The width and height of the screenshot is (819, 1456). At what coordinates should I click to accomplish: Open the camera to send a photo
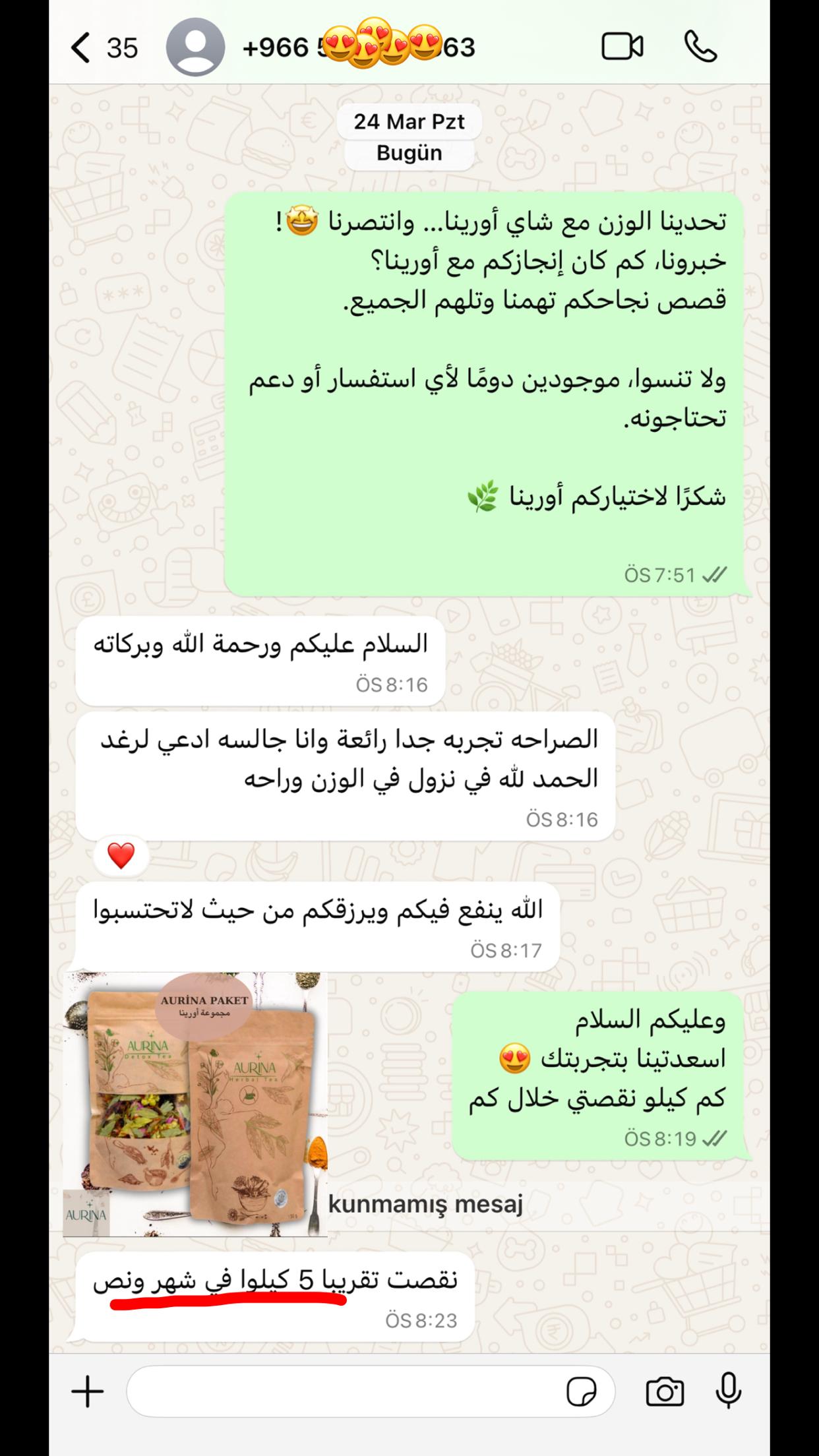pos(664,1391)
